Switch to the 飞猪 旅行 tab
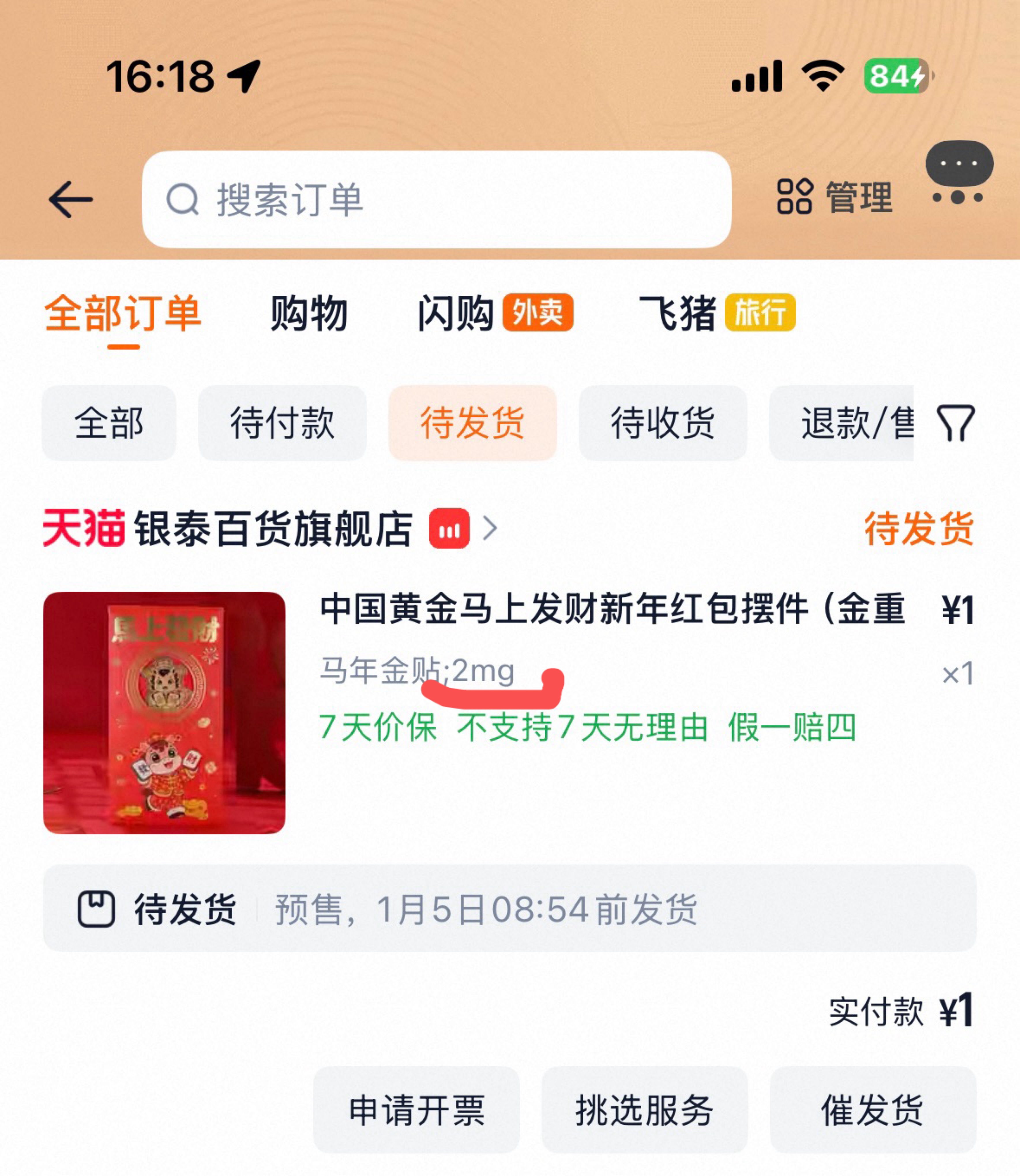The height and width of the screenshot is (1176, 1020). pyautogui.click(x=716, y=313)
